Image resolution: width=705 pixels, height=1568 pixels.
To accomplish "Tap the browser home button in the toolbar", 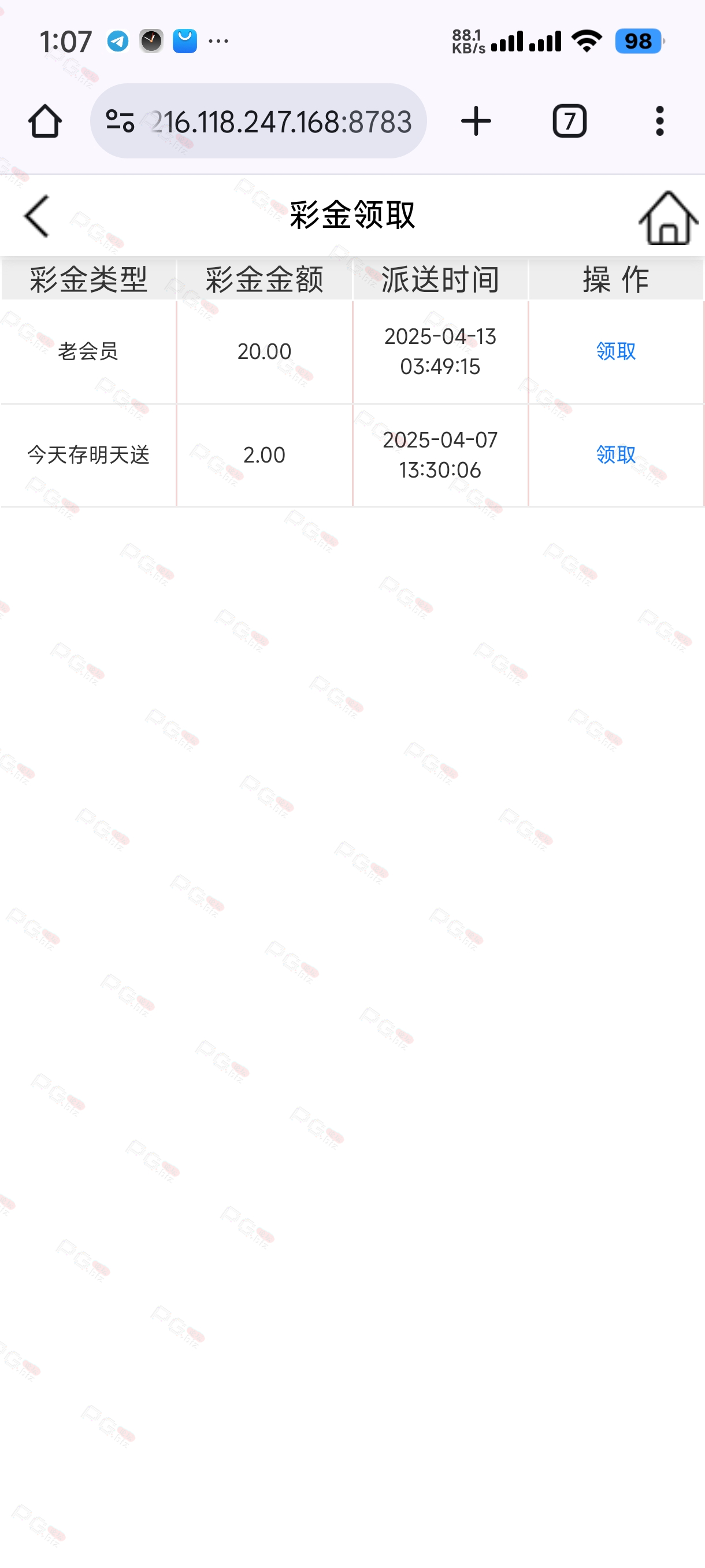I will point(45,121).
